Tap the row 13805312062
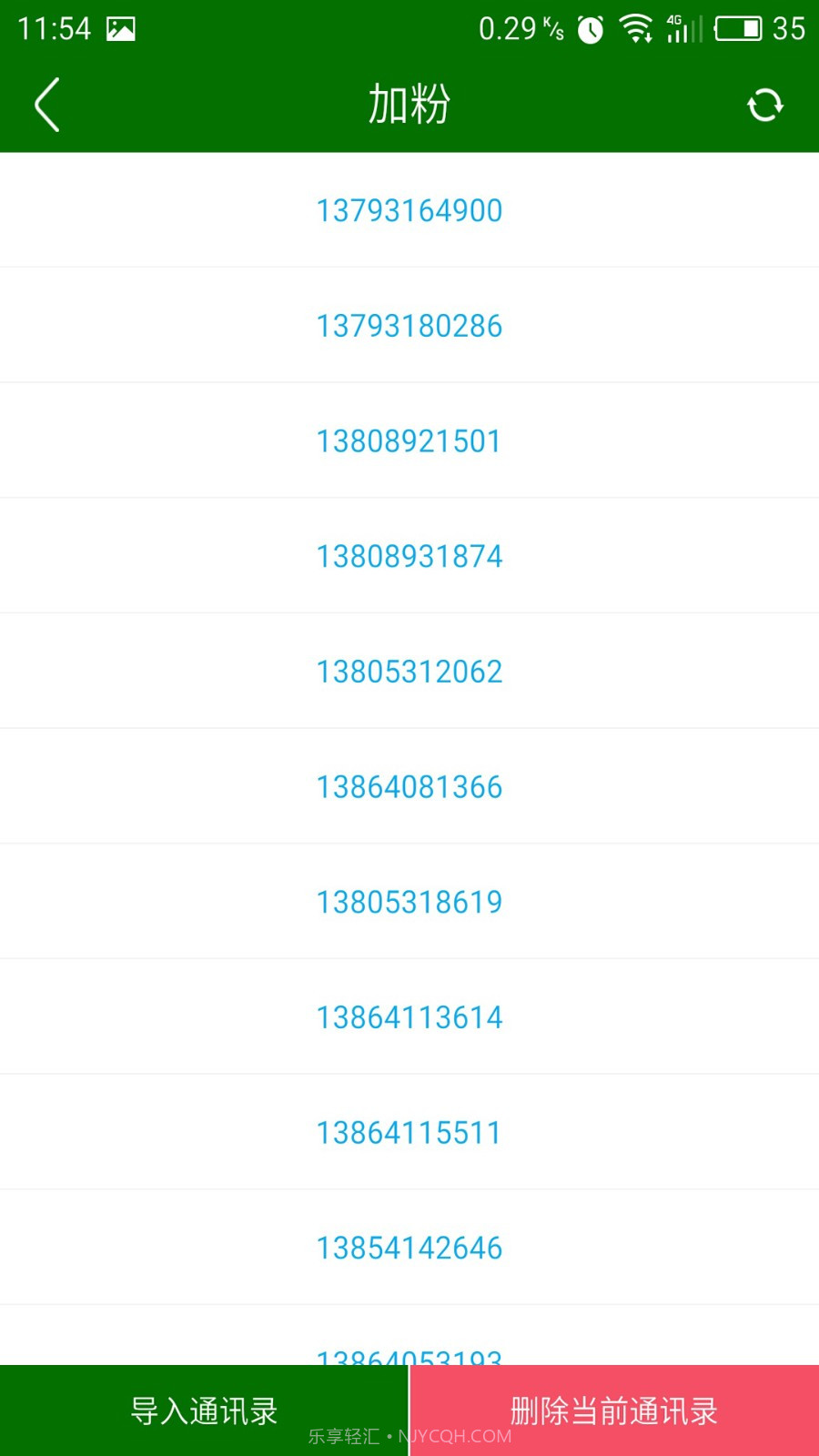The height and width of the screenshot is (1456, 819). (409, 672)
